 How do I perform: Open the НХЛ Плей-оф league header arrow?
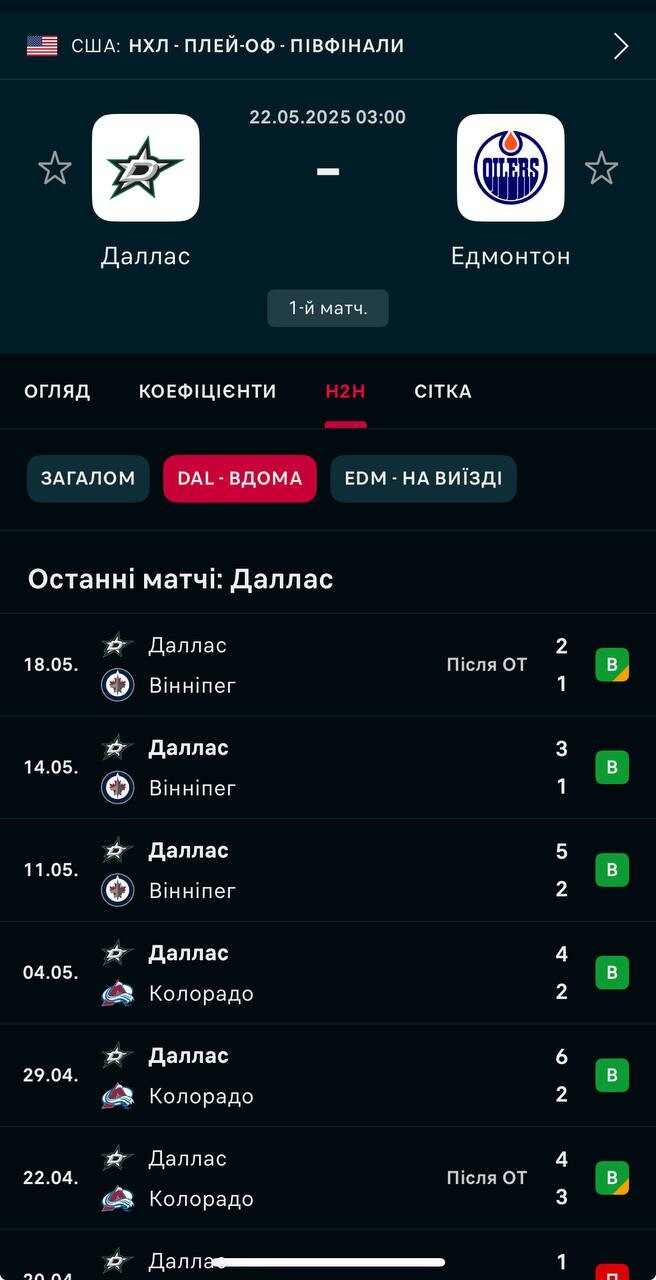click(621, 46)
